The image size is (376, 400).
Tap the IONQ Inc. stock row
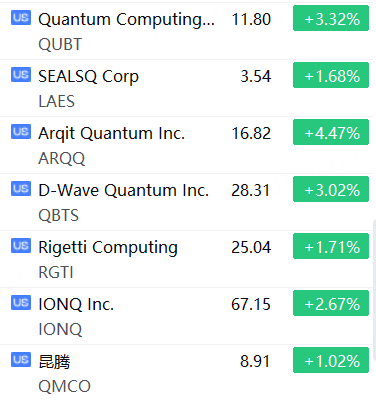point(187,316)
